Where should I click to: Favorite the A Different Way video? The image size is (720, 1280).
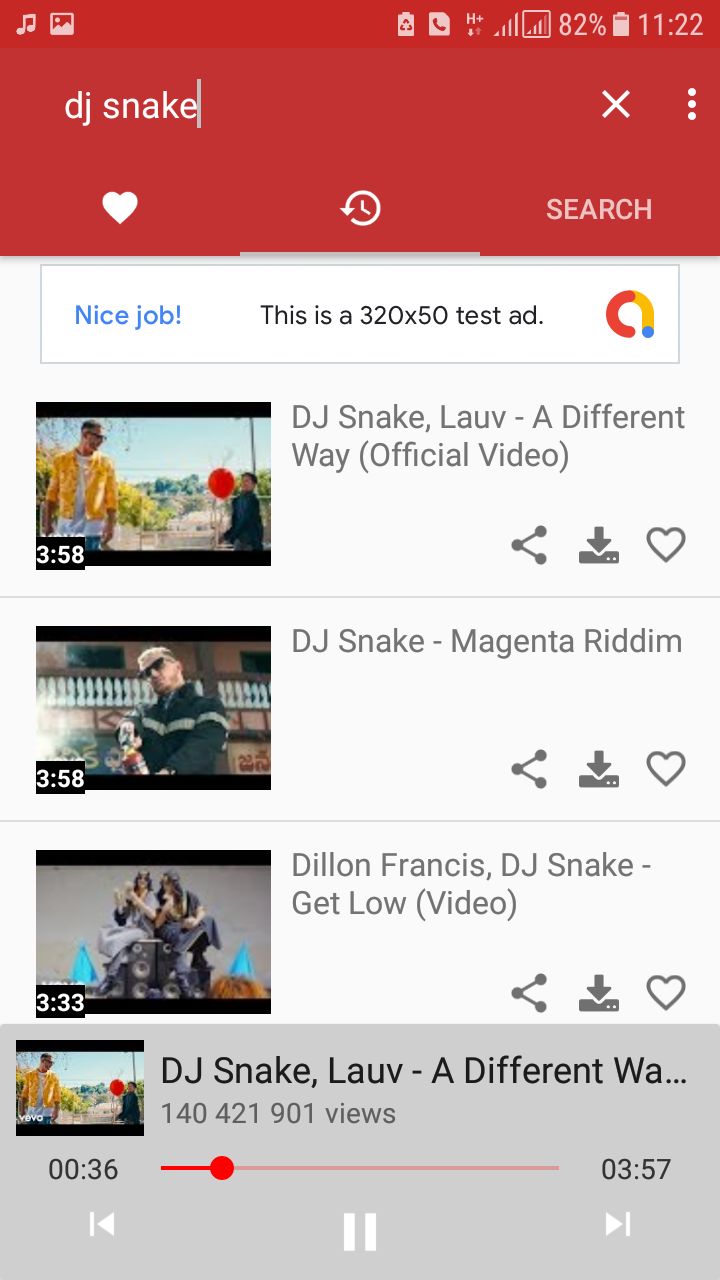[x=666, y=545]
